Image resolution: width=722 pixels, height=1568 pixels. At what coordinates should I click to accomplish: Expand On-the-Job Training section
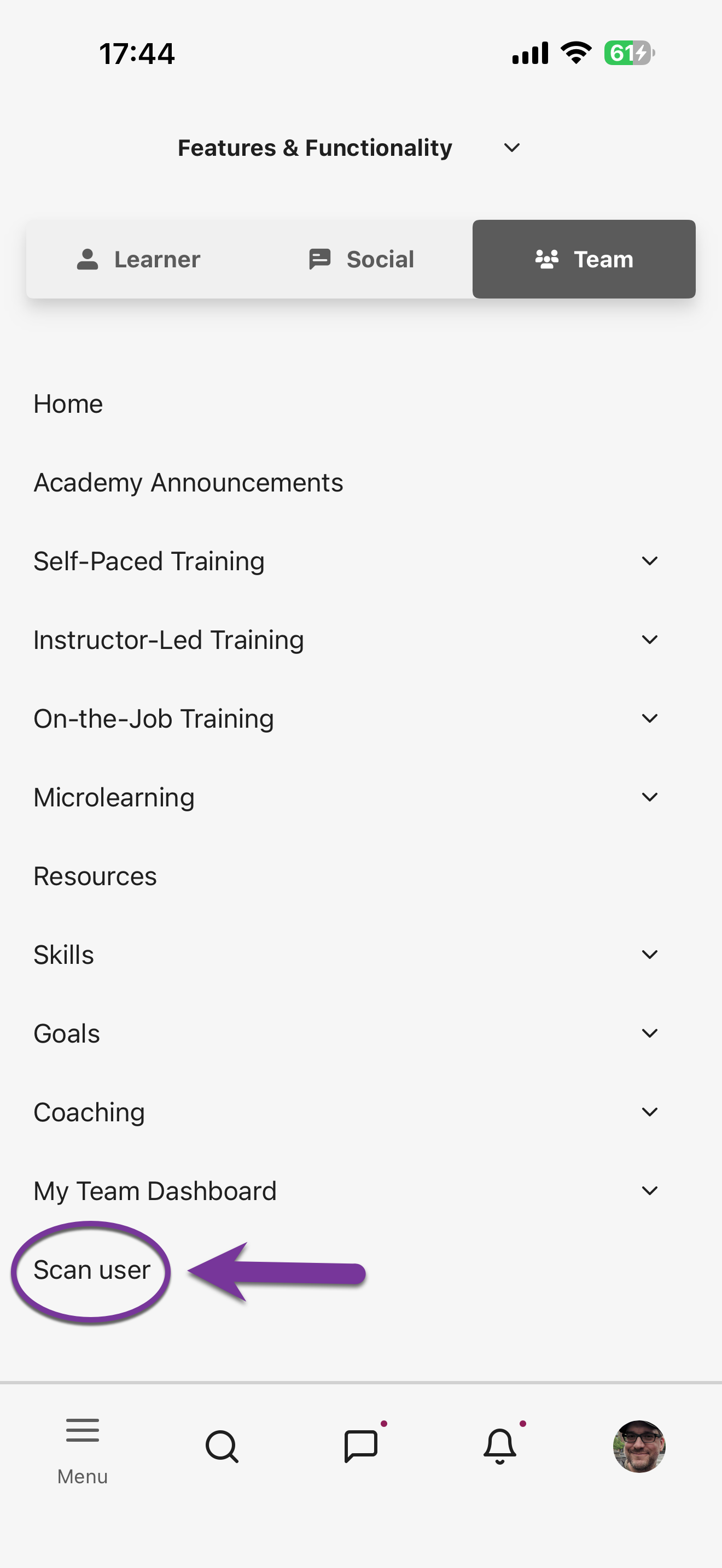(x=649, y=719)
